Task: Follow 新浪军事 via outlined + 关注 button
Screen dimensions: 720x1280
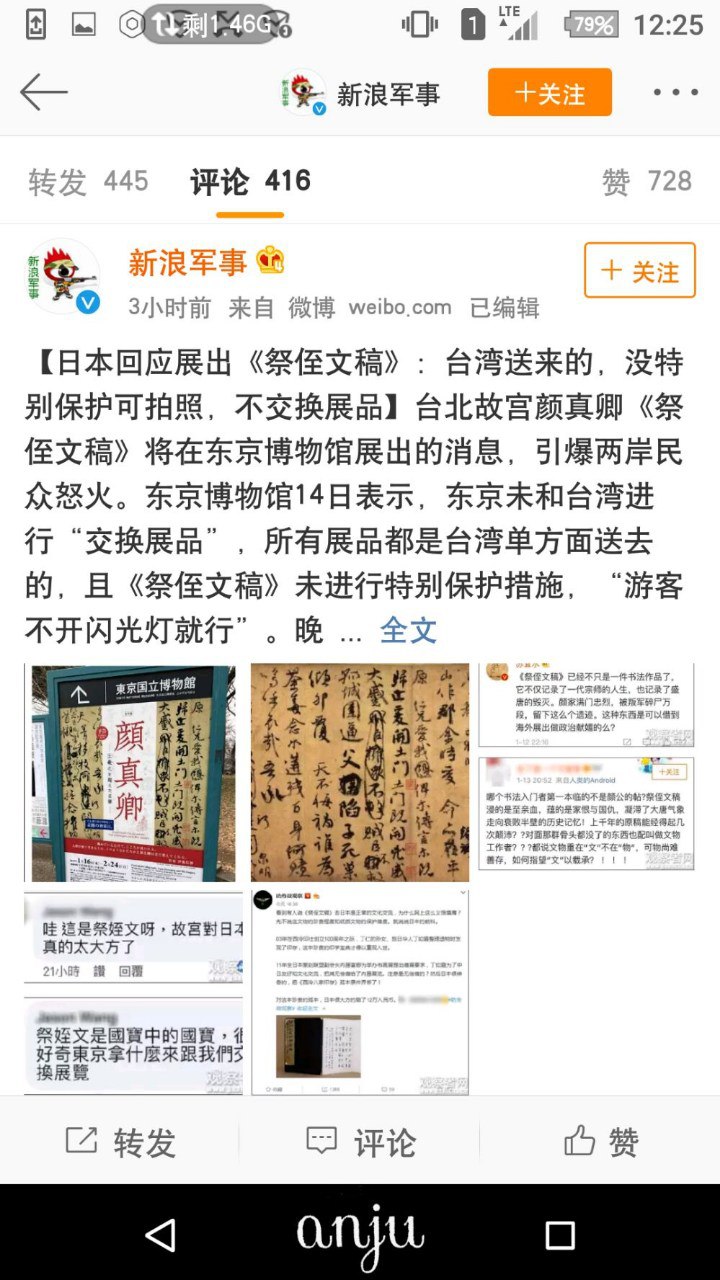Action: pos(639,271)
